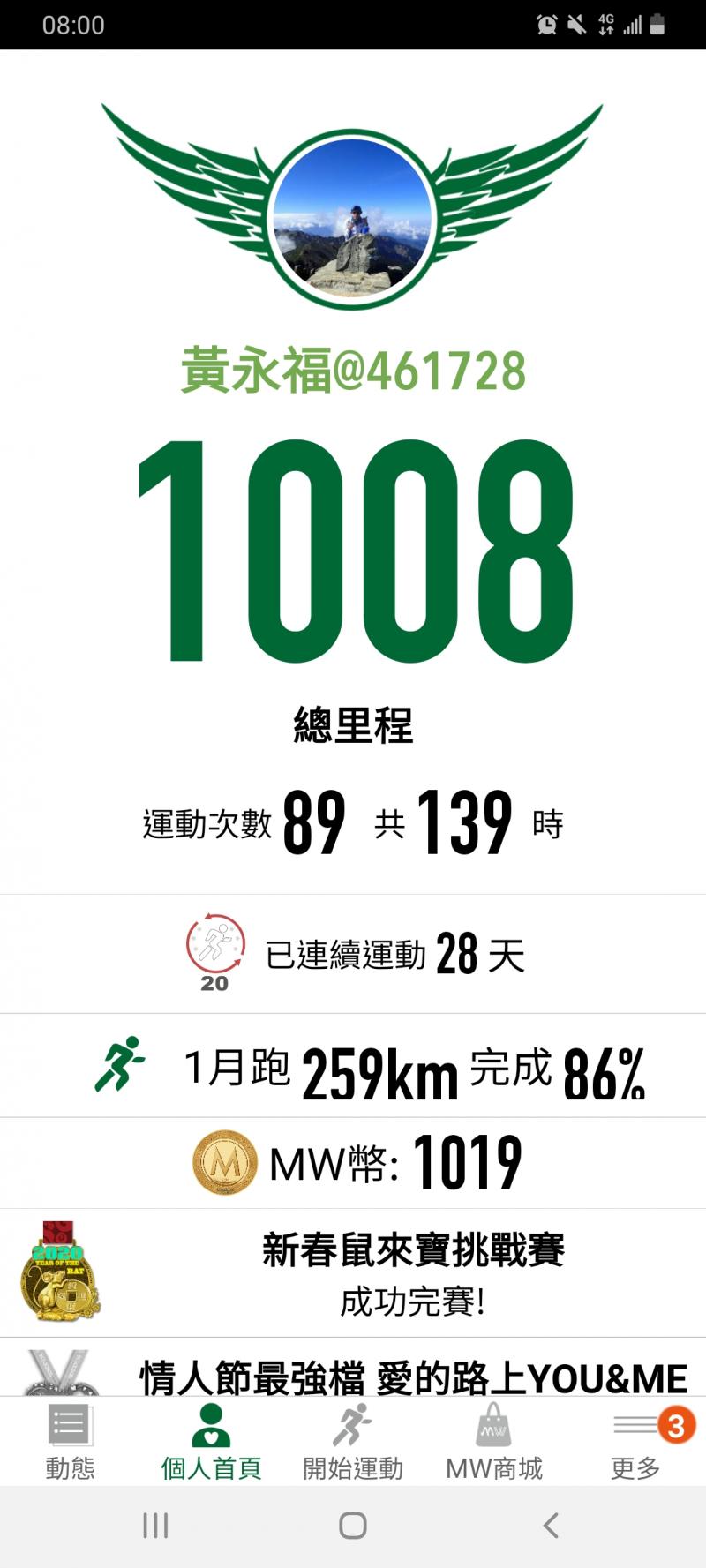Go to the 開始運動 tab
Viewport: 706px width, 1568px height.
pos(352,1442)
